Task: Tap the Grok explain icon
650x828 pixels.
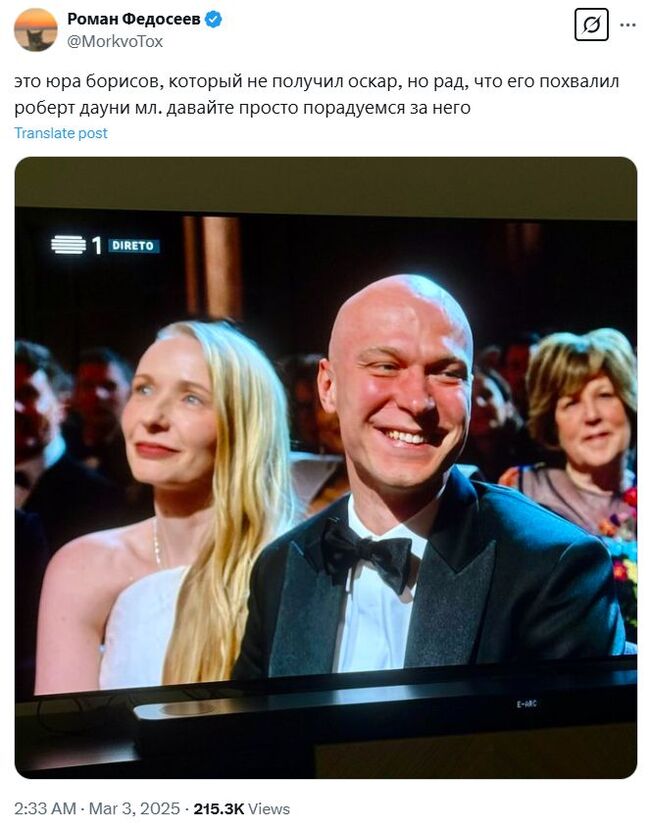Action: click(x=591, y=25)
